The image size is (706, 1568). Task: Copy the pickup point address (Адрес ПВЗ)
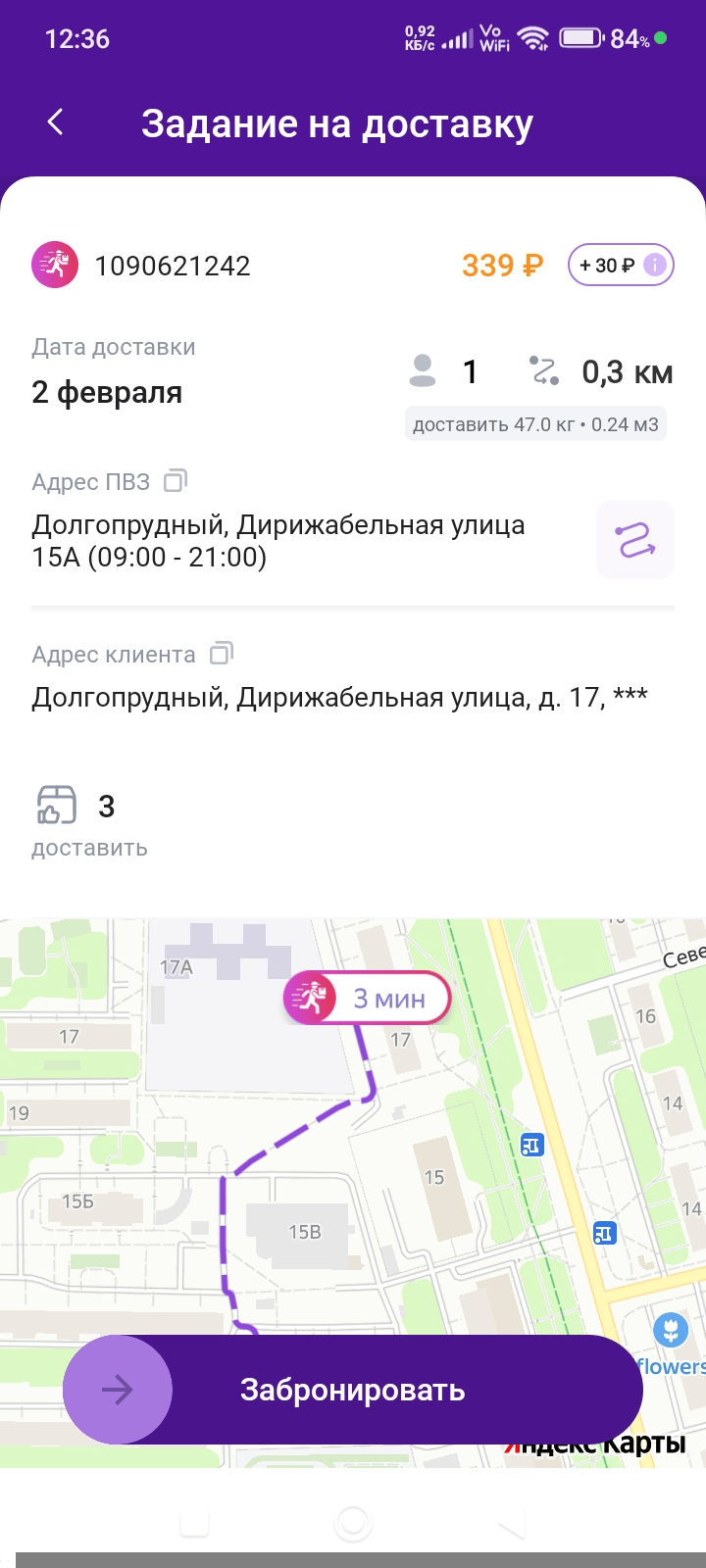176,480
